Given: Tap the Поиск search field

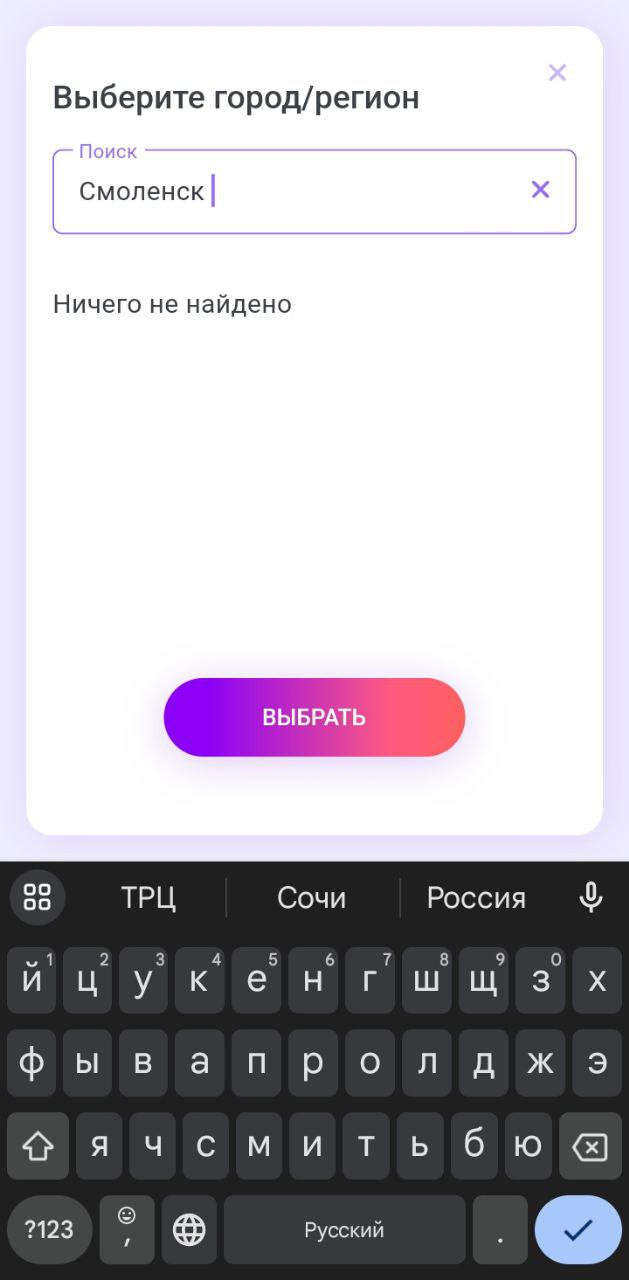Looking at the screenshot, I should click(300, 191).
